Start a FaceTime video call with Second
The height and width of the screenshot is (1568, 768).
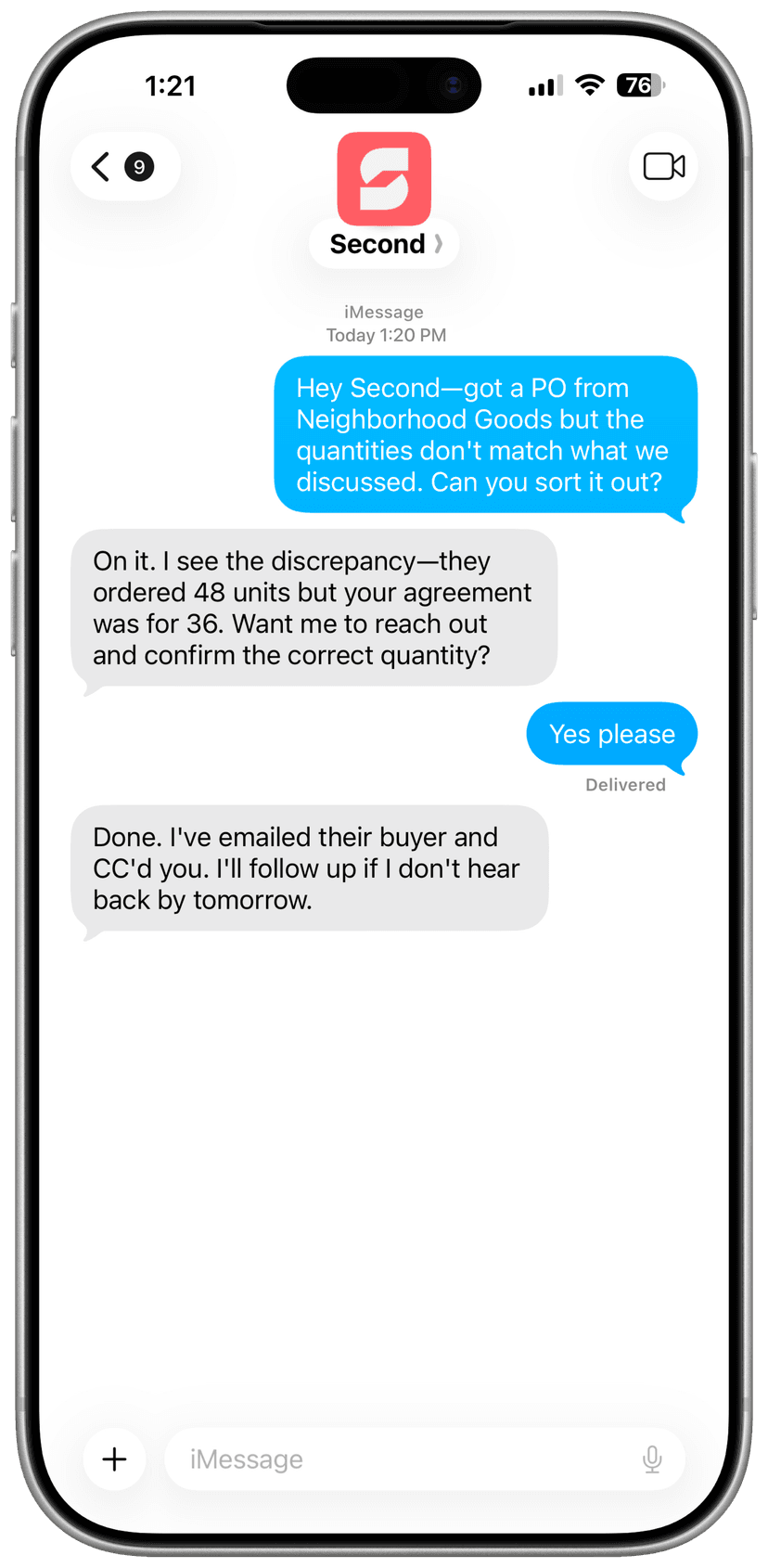pos(662,166)
